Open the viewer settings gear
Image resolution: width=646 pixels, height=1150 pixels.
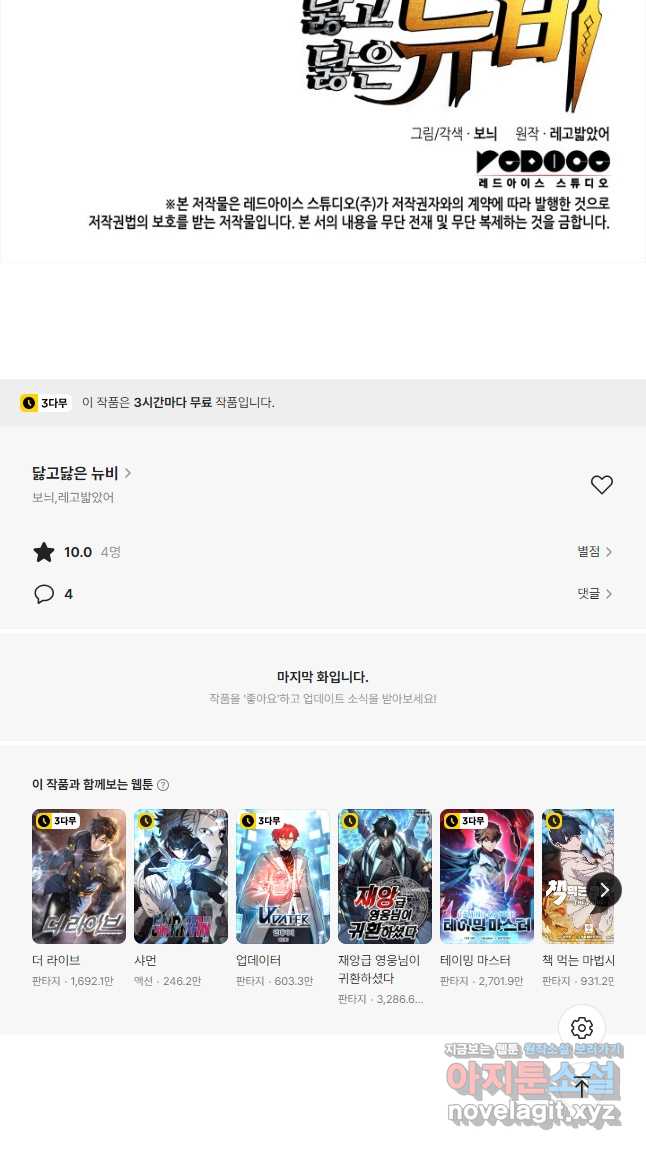582,1028
